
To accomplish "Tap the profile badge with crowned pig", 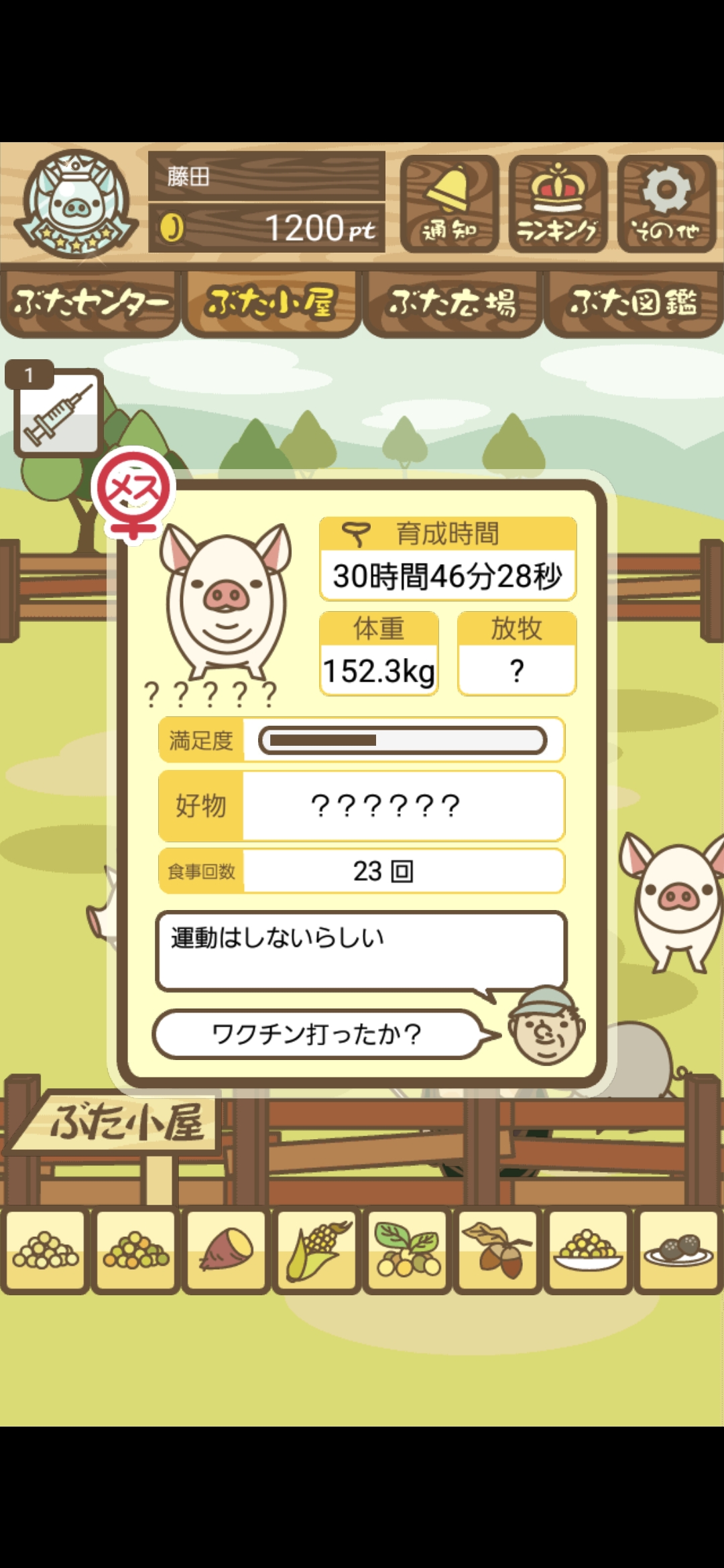I will tap(75, 202).
